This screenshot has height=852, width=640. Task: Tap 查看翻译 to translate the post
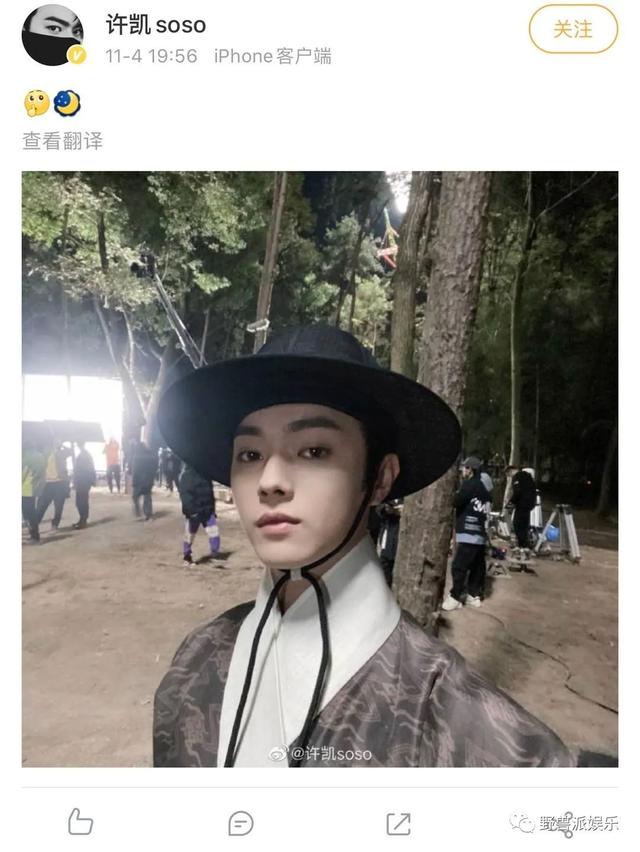62,141
